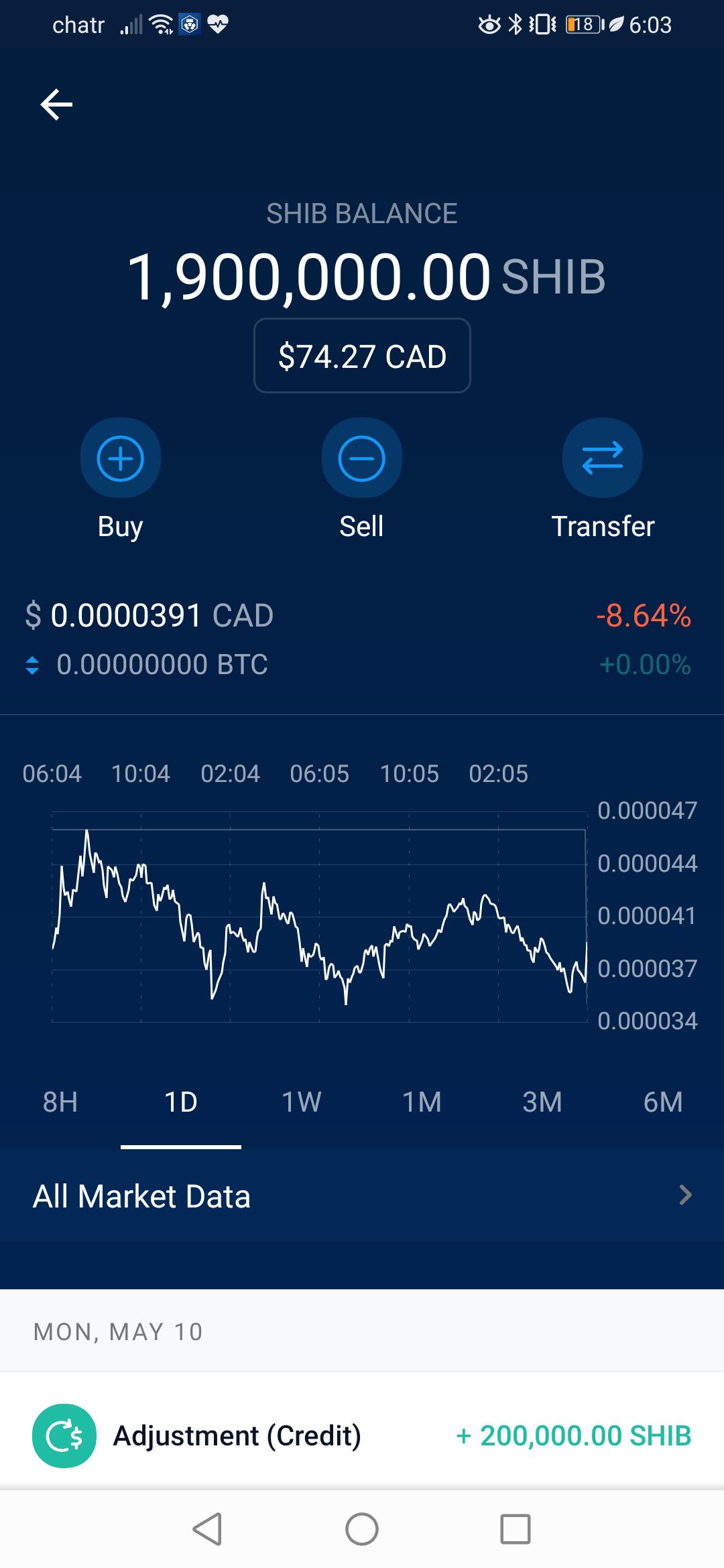Switch chart to 1W range
724x1568 pixels.
[302, 1102]
